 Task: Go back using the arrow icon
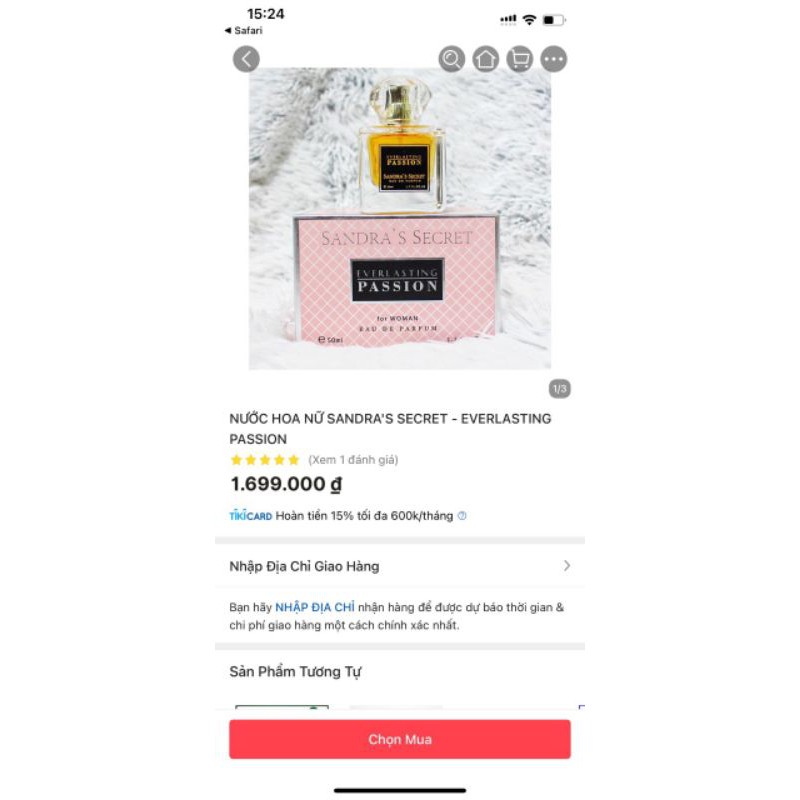[x=246, y=59]
